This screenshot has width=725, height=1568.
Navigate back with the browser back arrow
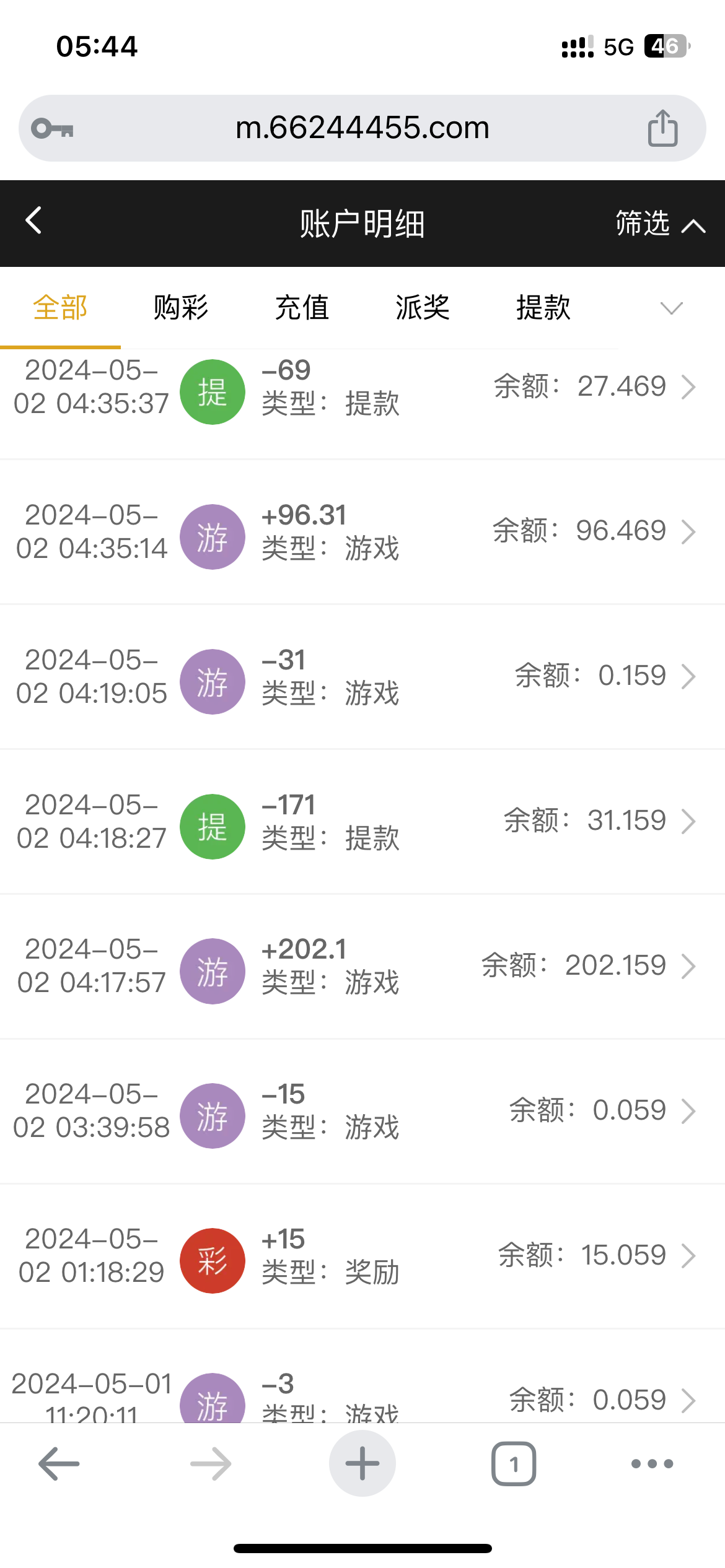(x=59, y=1463)
